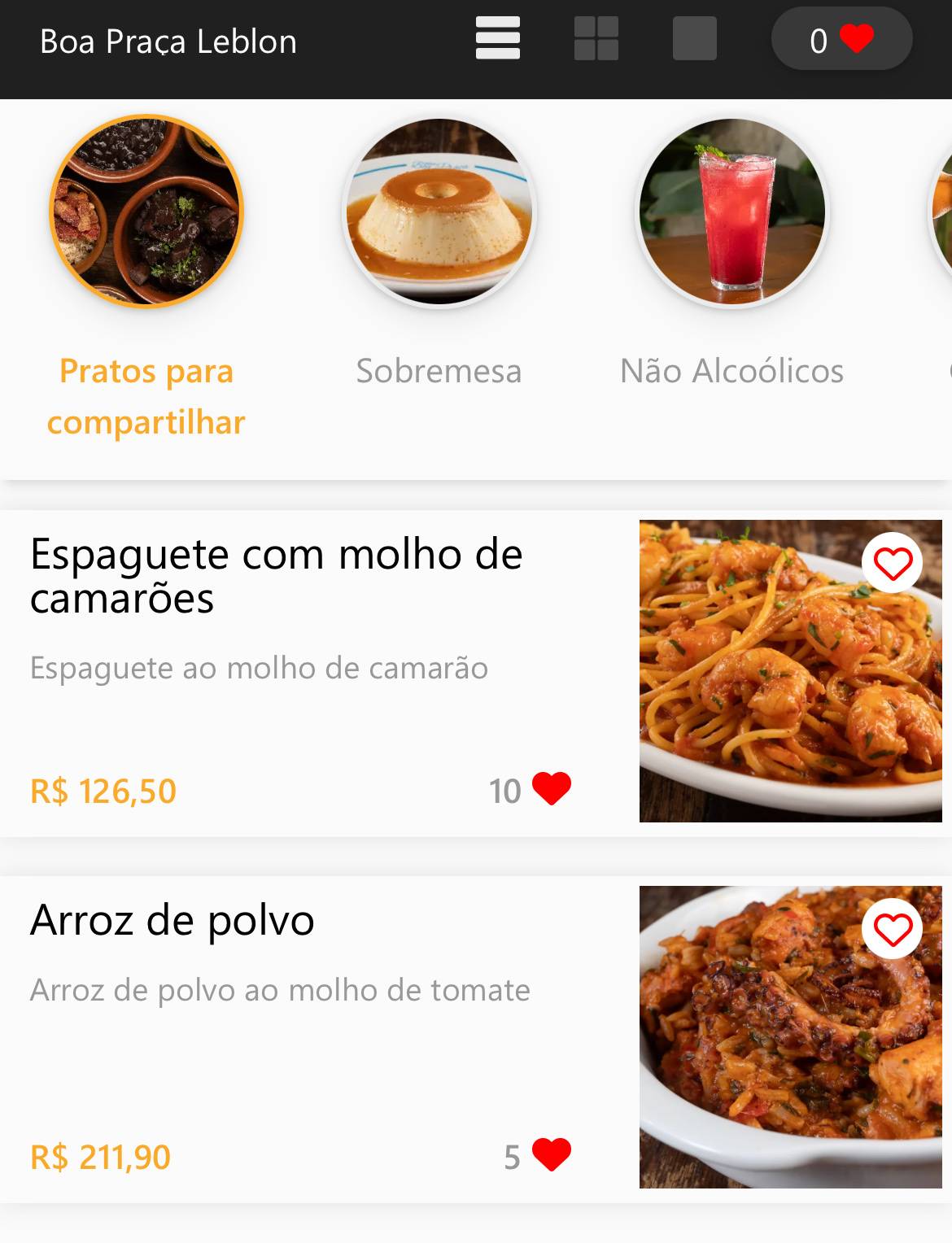The height and width of the screenshot is (1243, 952).
Task: Open the favorites counter in the header
Action: click(842, 37)
